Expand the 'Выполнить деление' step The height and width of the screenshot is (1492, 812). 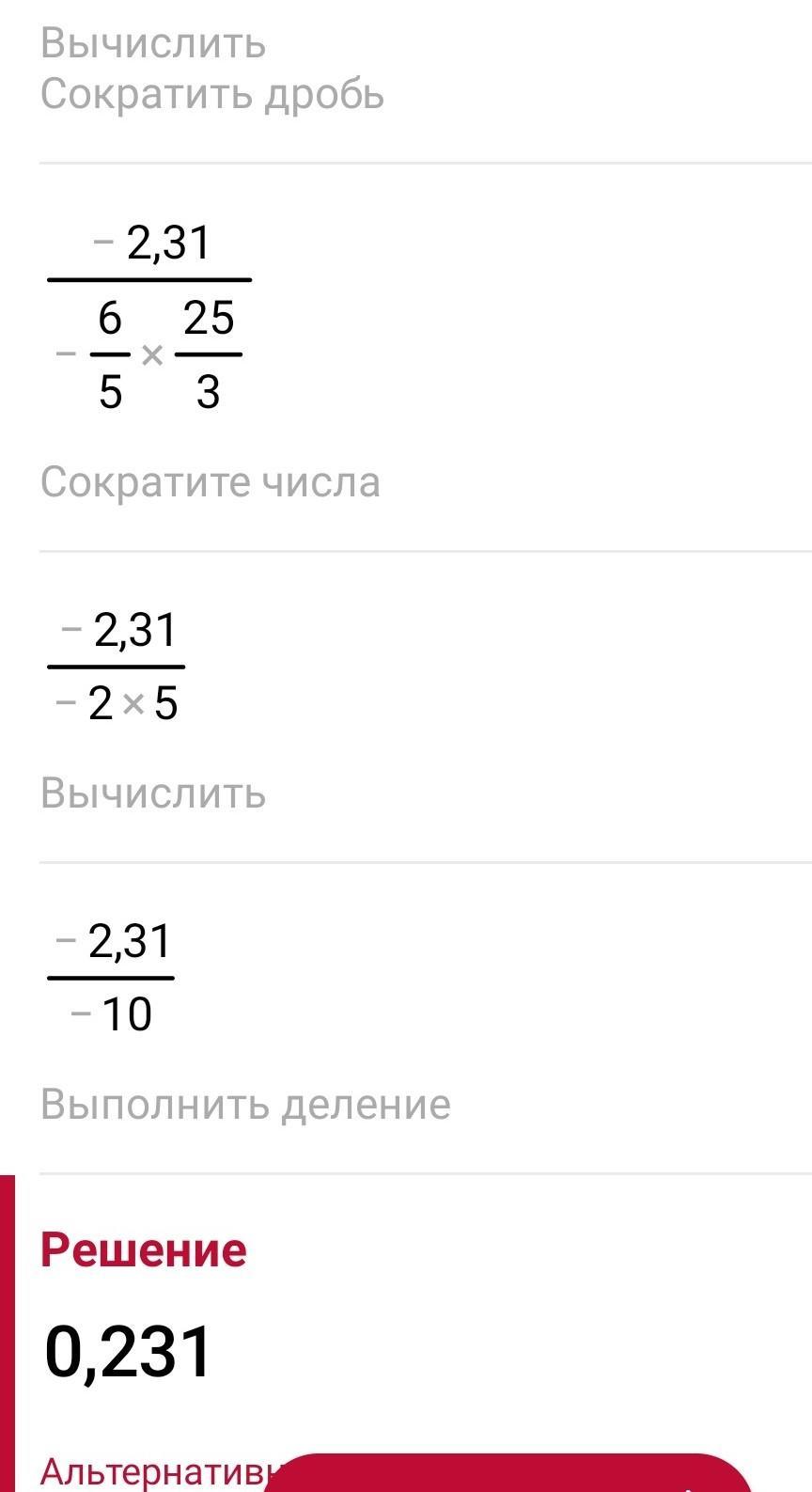click(x=245, y=1105)
